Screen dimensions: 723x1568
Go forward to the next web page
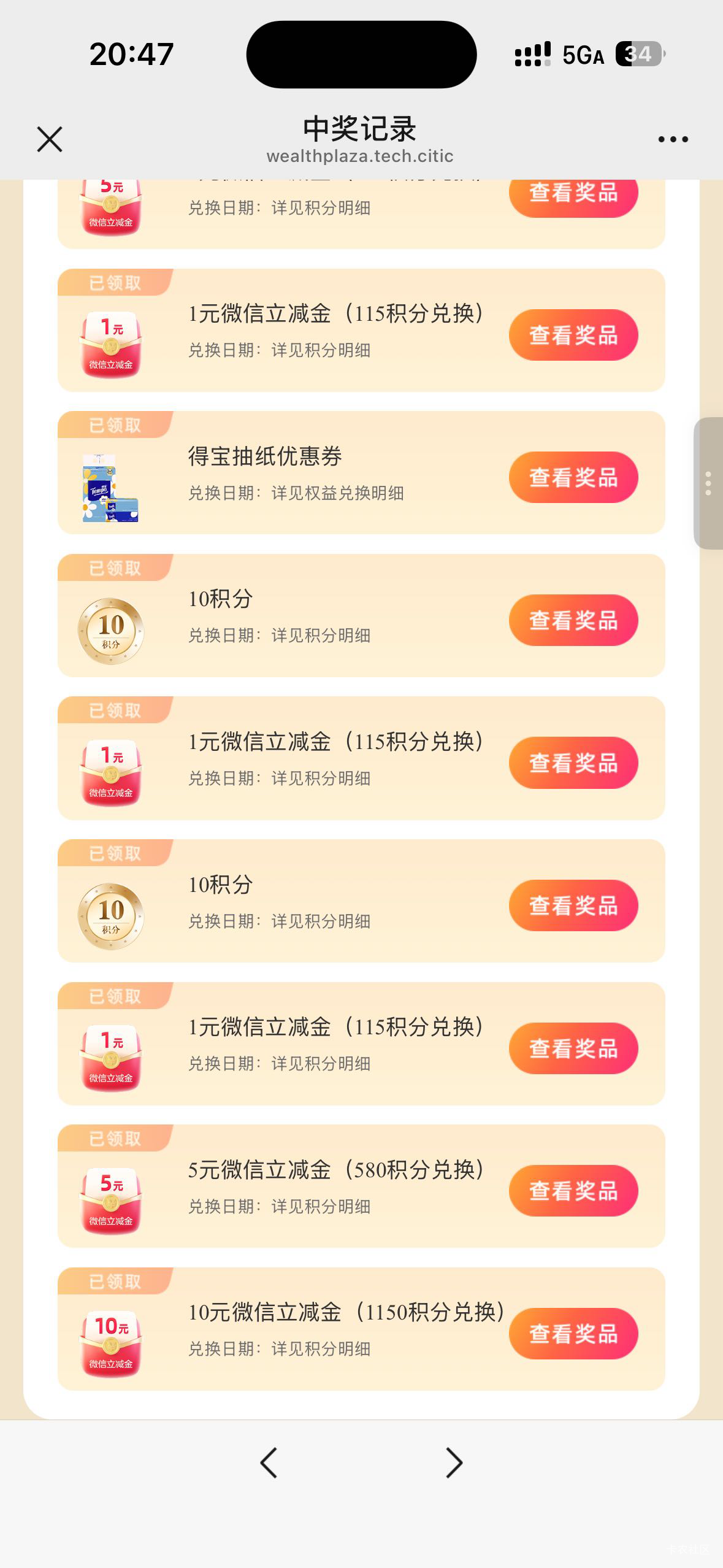click(454, 1463)
